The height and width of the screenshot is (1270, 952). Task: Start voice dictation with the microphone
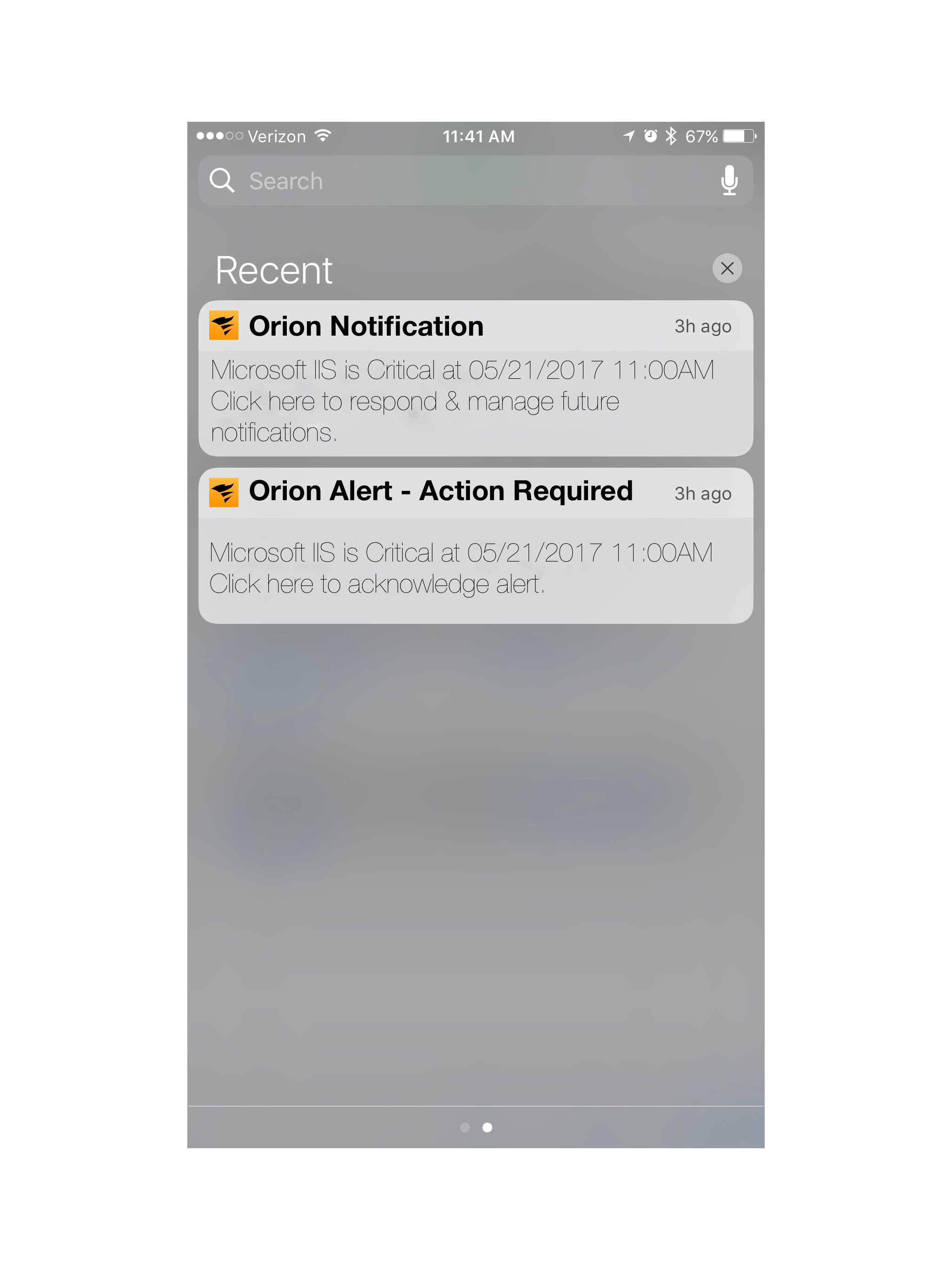728,181
